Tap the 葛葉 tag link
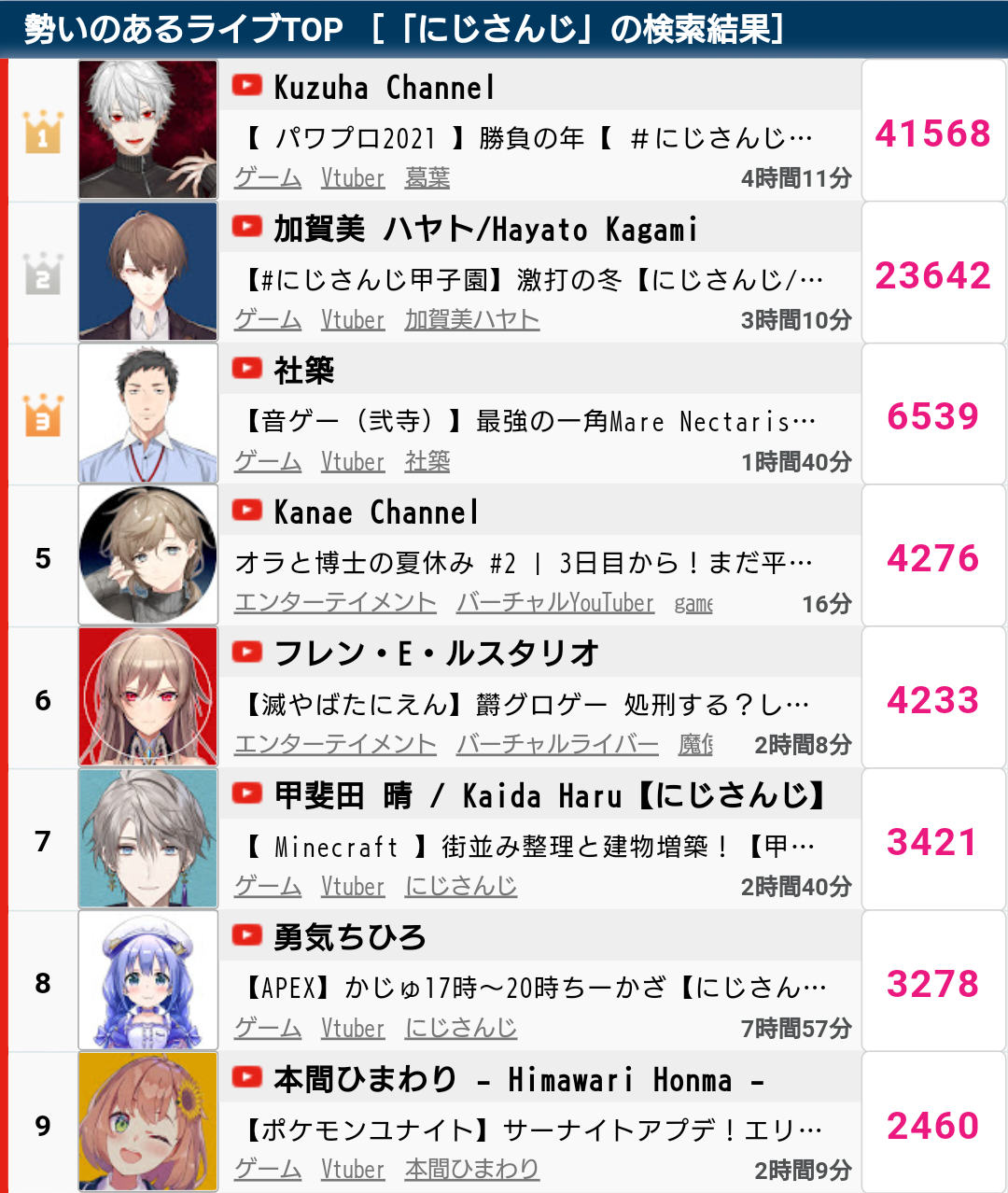Viewport: 1008px width, 1193px height. point(427,177)
